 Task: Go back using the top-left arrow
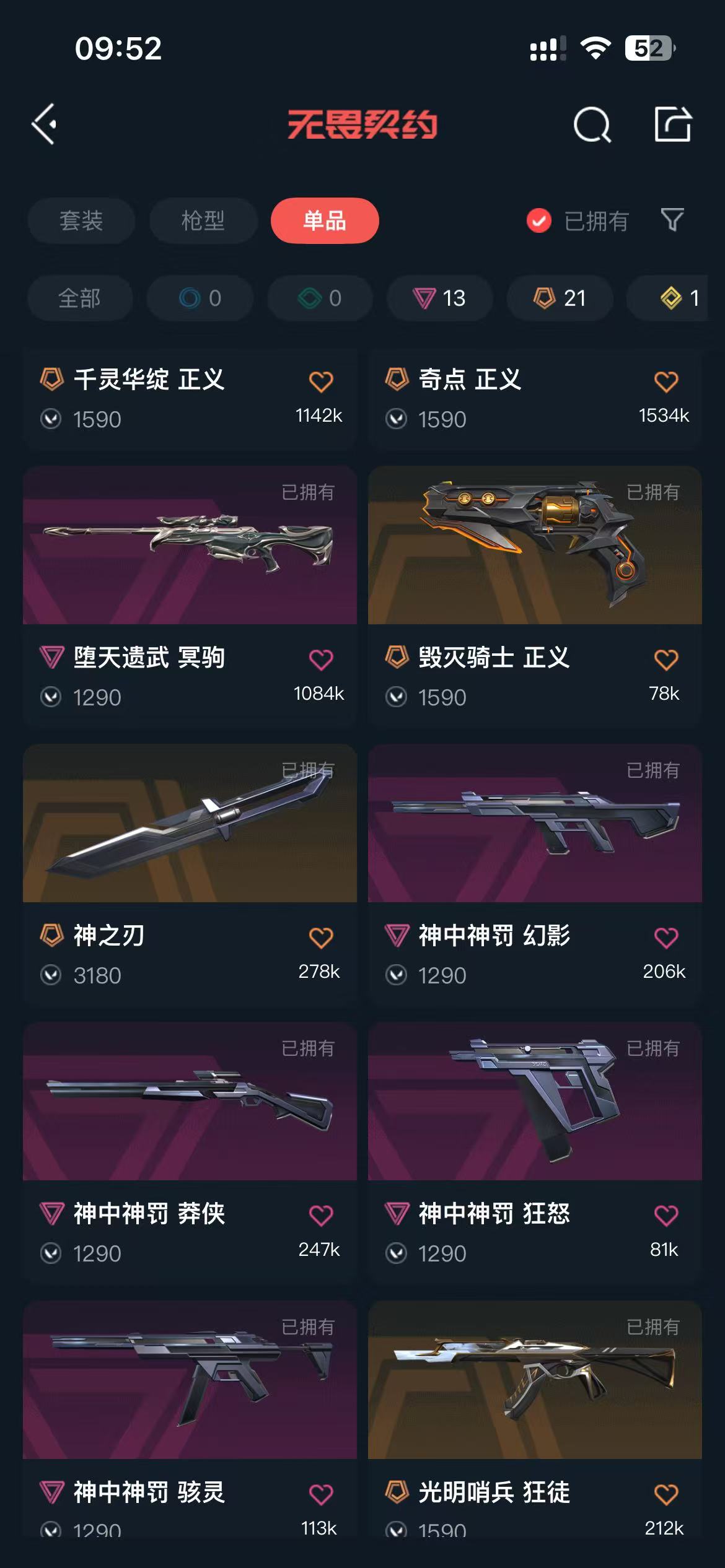[45, 124]
